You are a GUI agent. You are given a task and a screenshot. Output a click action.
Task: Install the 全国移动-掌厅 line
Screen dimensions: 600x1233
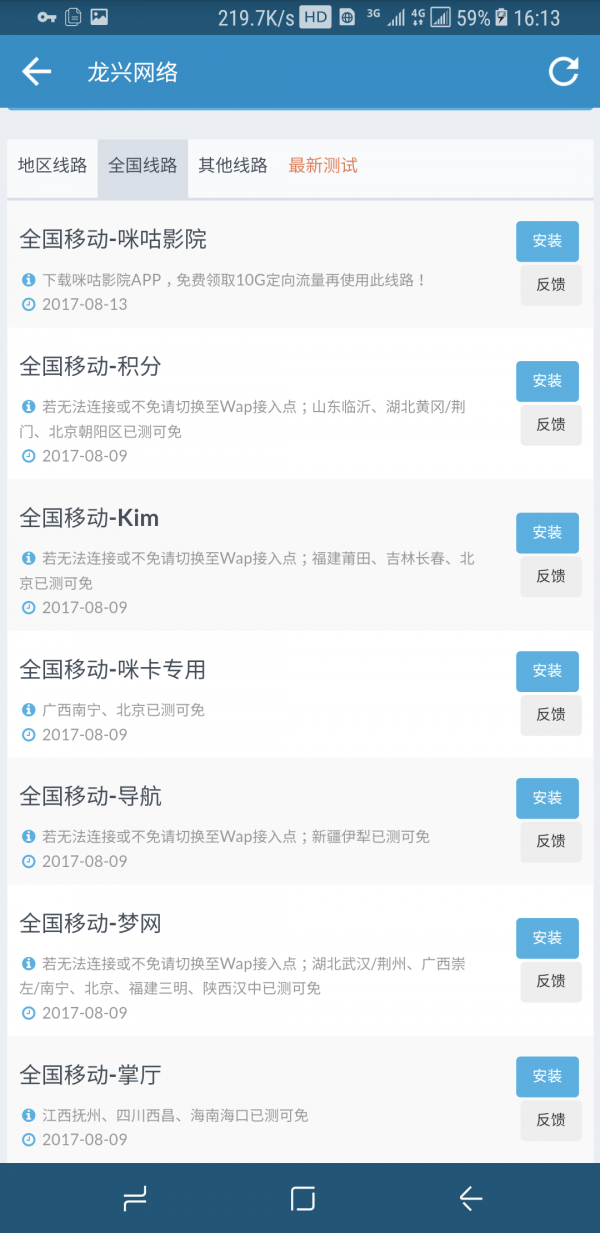[547, 1076]
